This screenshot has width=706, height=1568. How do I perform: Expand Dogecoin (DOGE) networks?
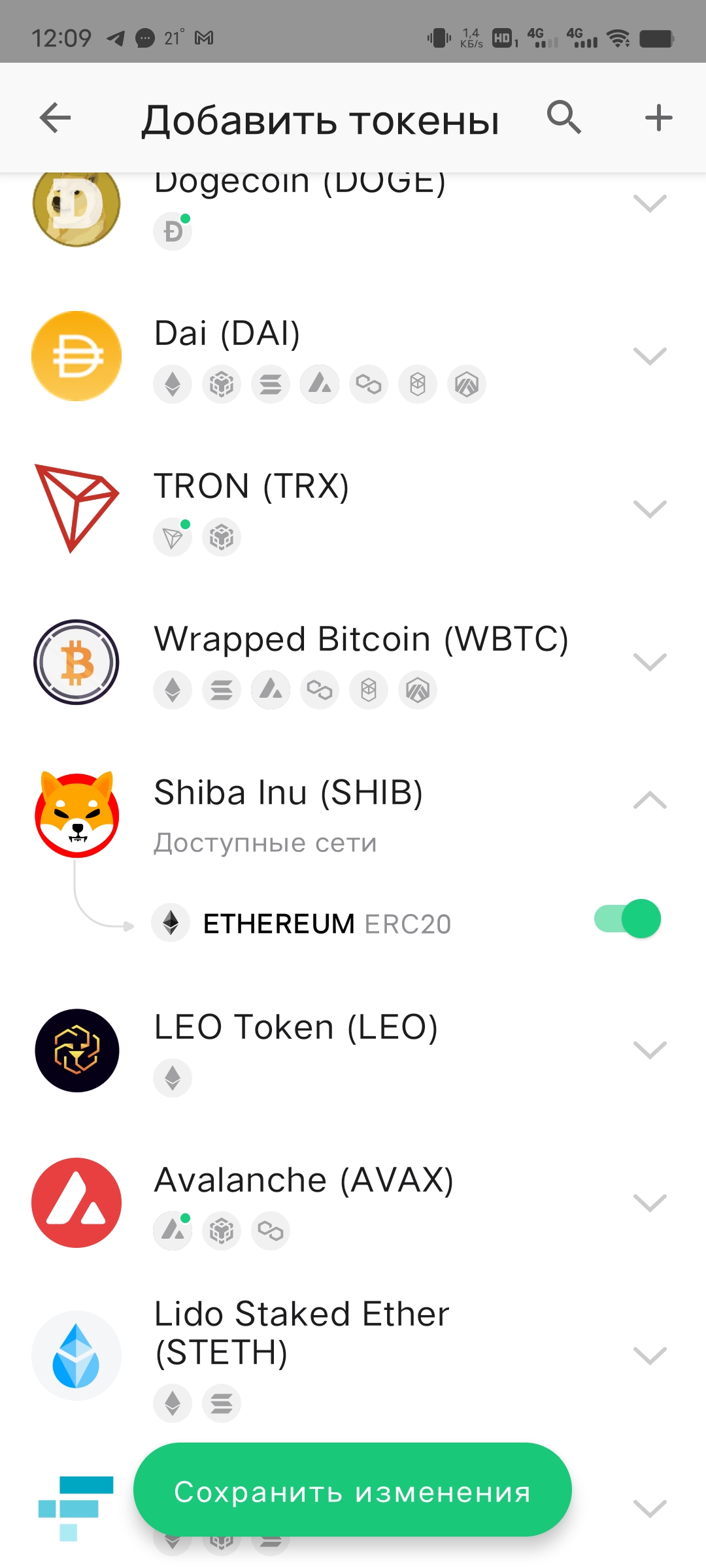coord(650,203)
